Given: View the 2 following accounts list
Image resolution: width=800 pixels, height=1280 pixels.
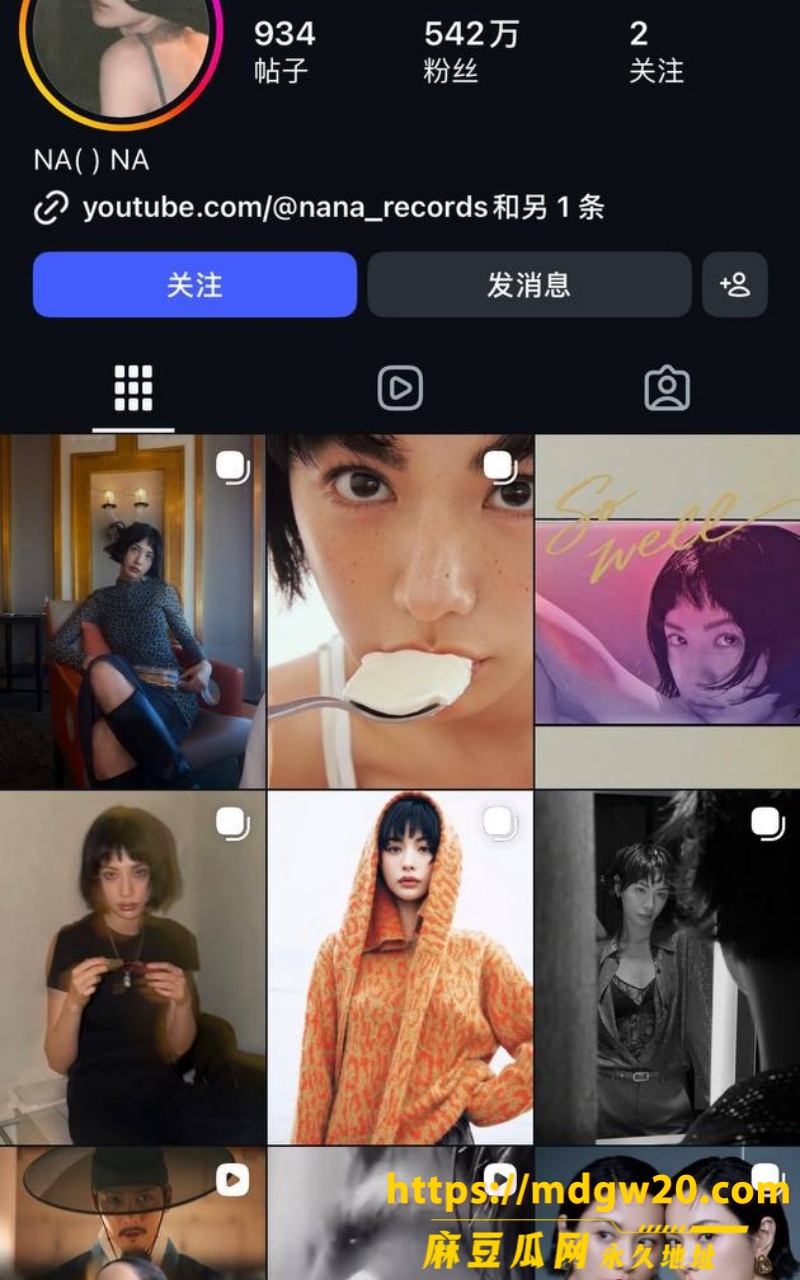Looking at the screenshot, I should 656,51.
